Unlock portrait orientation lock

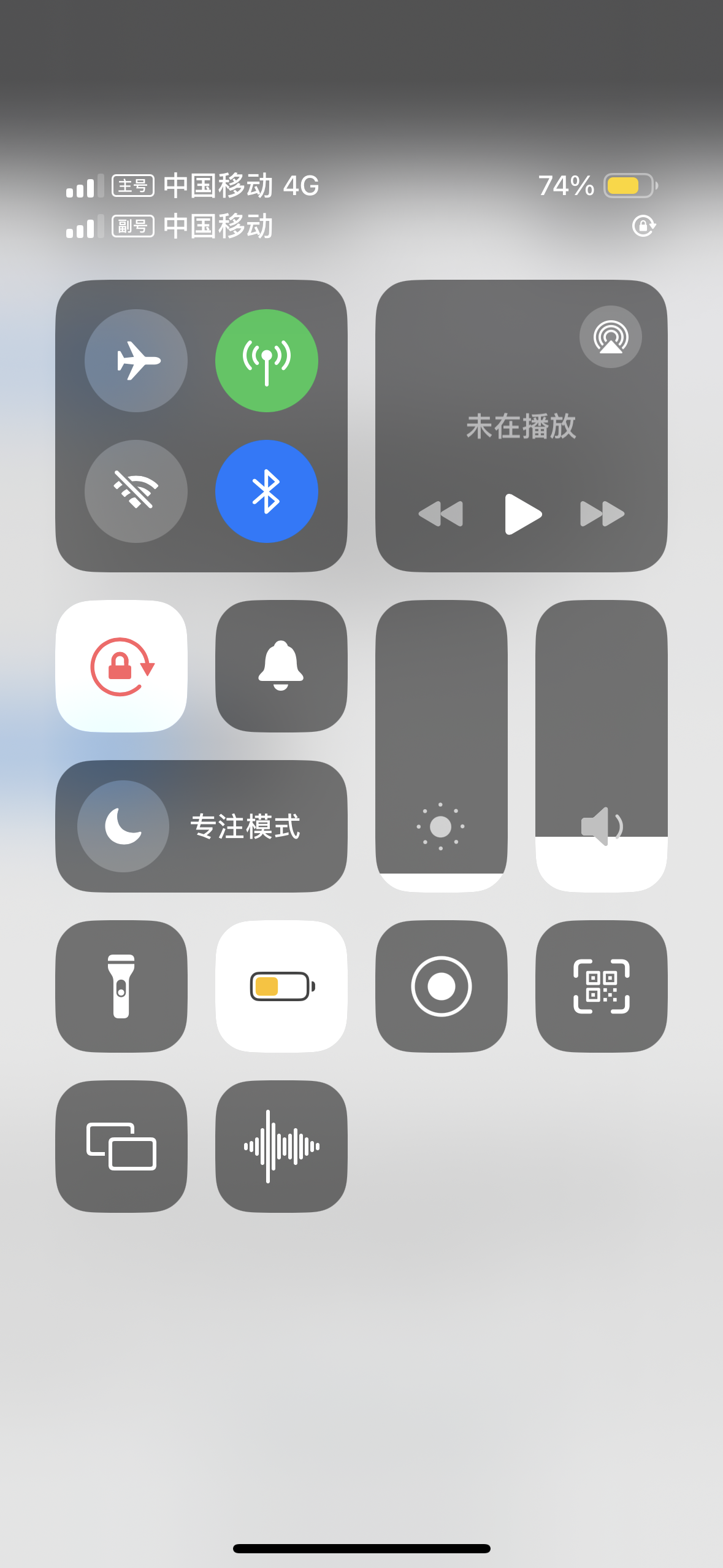click(121, 666)
